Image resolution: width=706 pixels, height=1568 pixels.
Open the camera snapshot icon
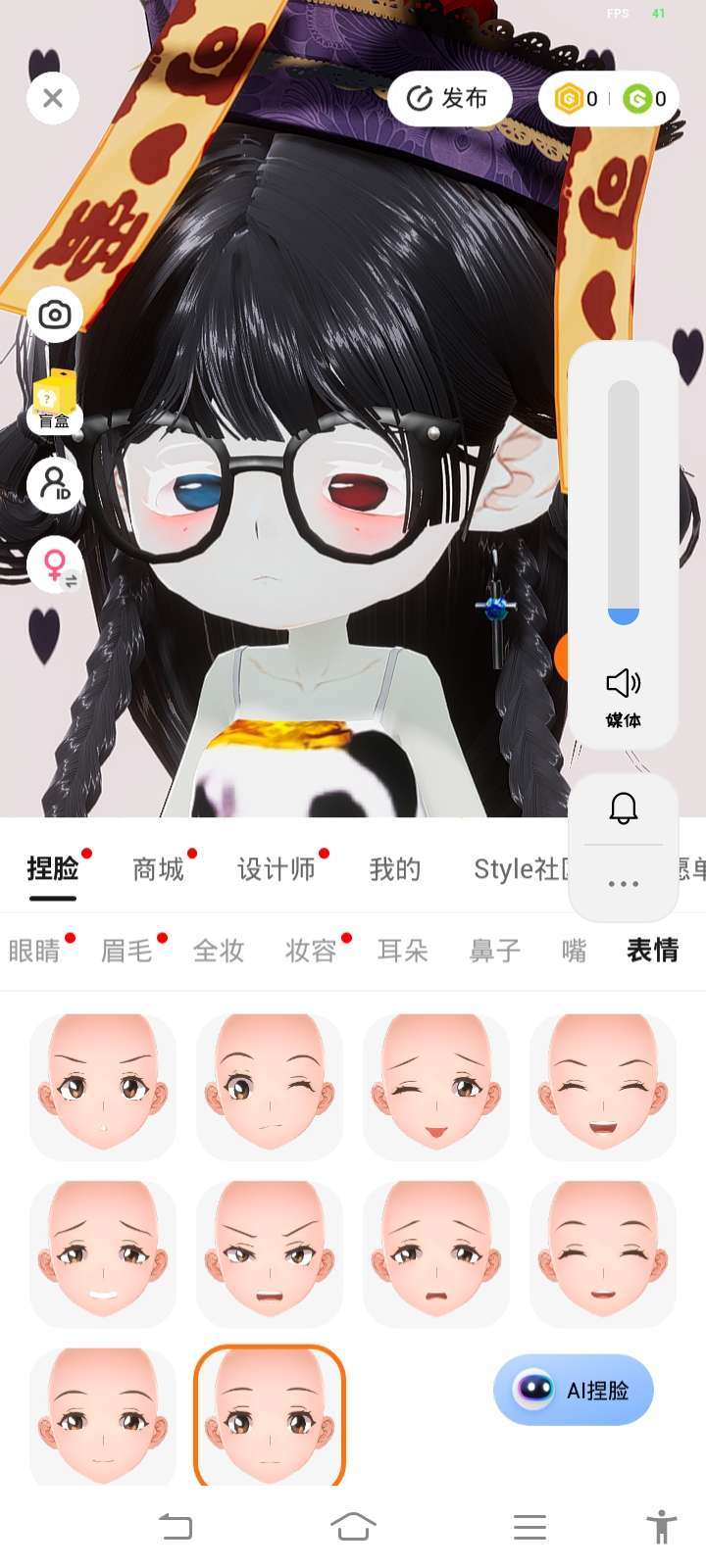[55, 315]
